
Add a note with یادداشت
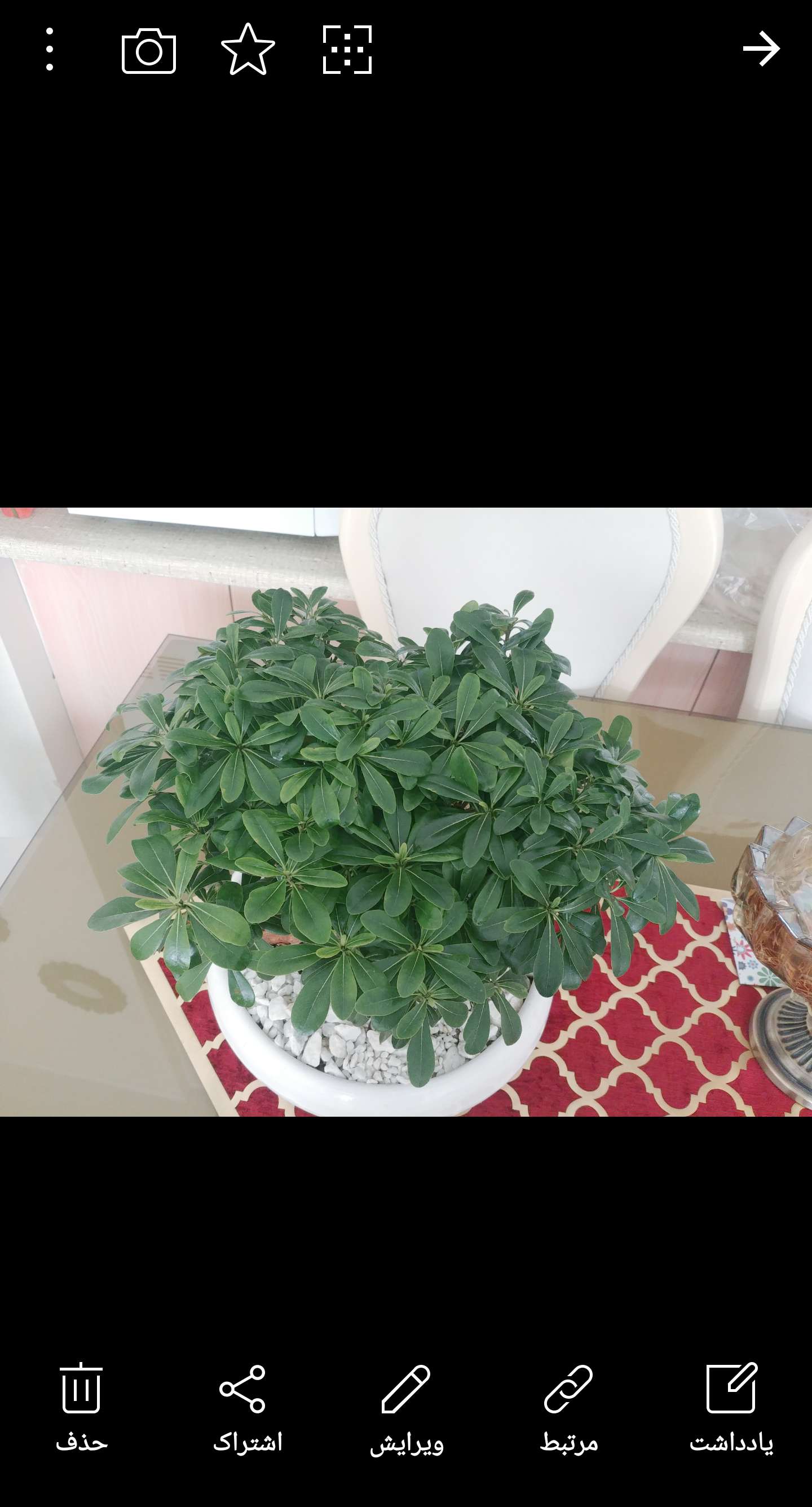(731, 1408)
